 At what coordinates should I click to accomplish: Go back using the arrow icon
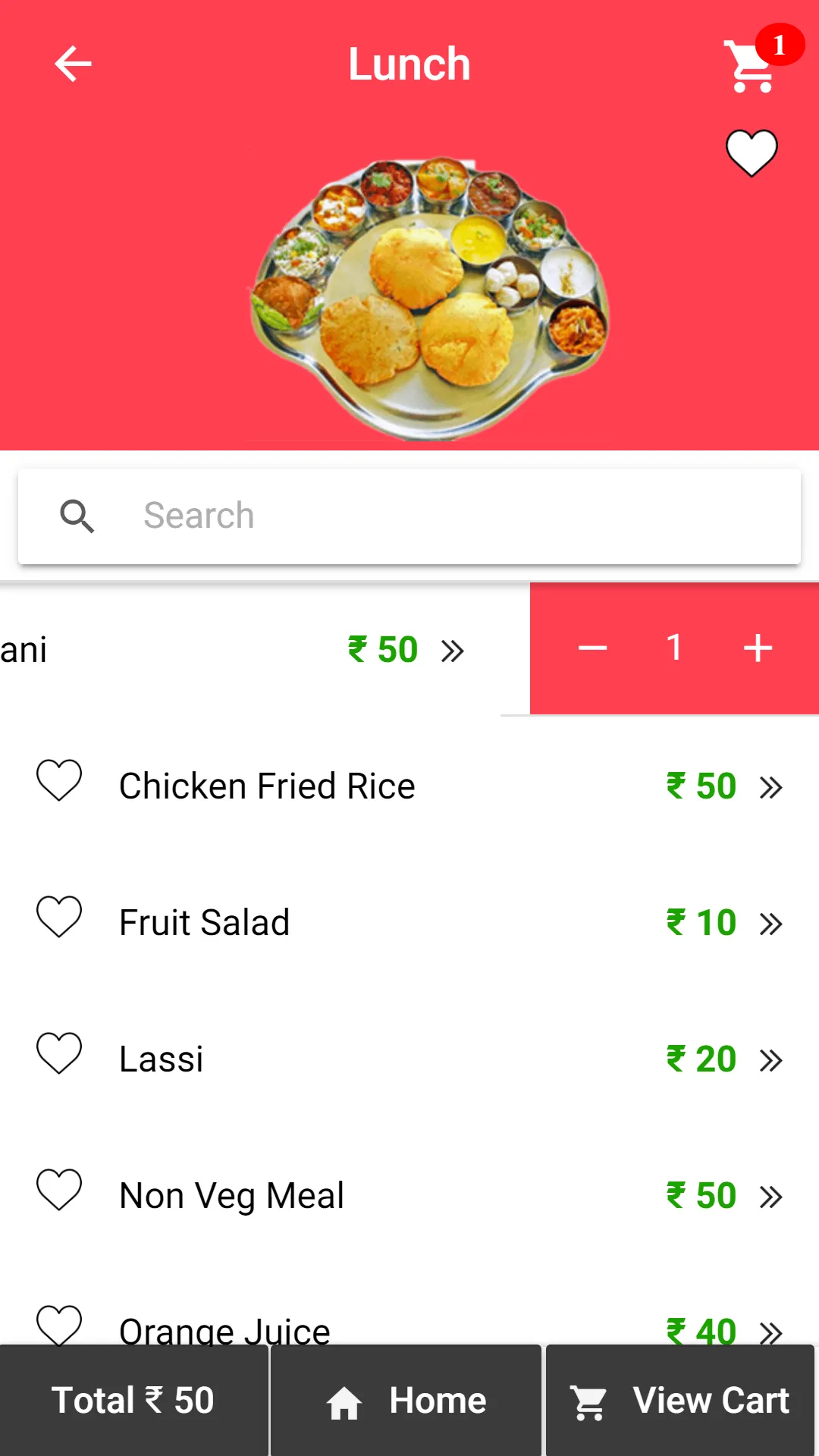[74, 63]
